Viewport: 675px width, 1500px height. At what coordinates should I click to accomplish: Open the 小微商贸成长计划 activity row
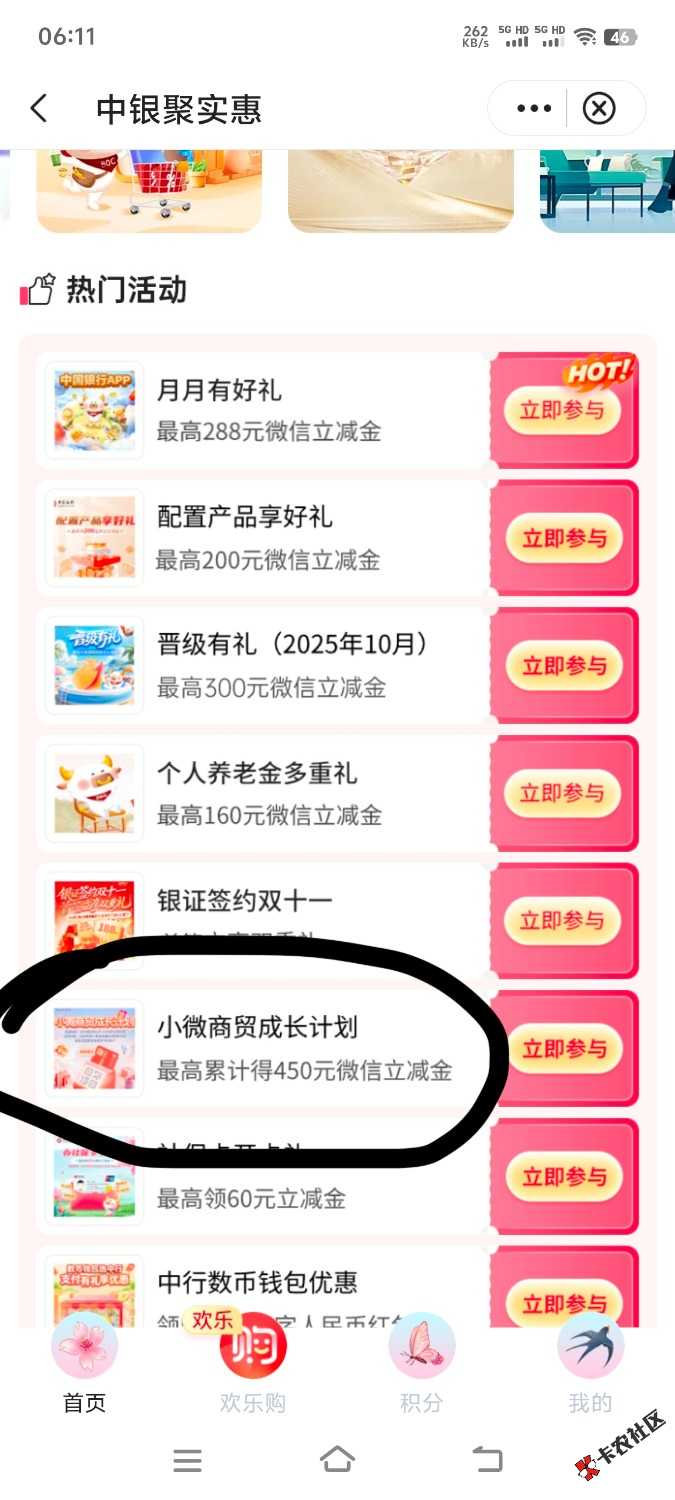(x=268, y=1048)
